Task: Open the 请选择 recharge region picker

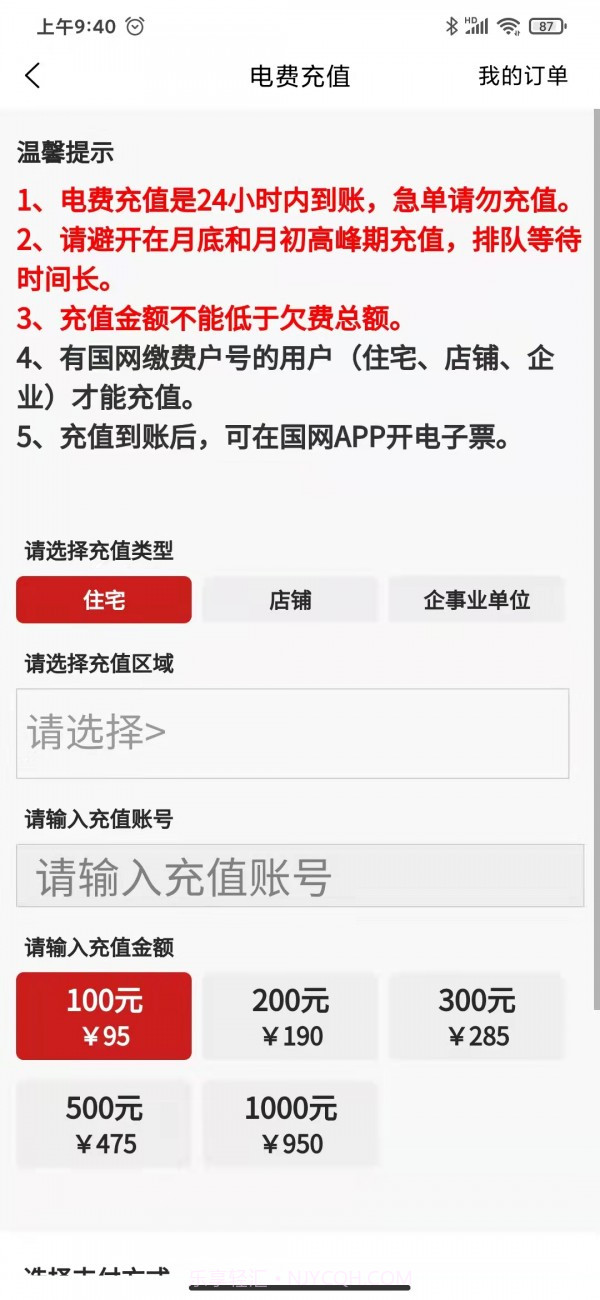Action: [x=293, y=733]
